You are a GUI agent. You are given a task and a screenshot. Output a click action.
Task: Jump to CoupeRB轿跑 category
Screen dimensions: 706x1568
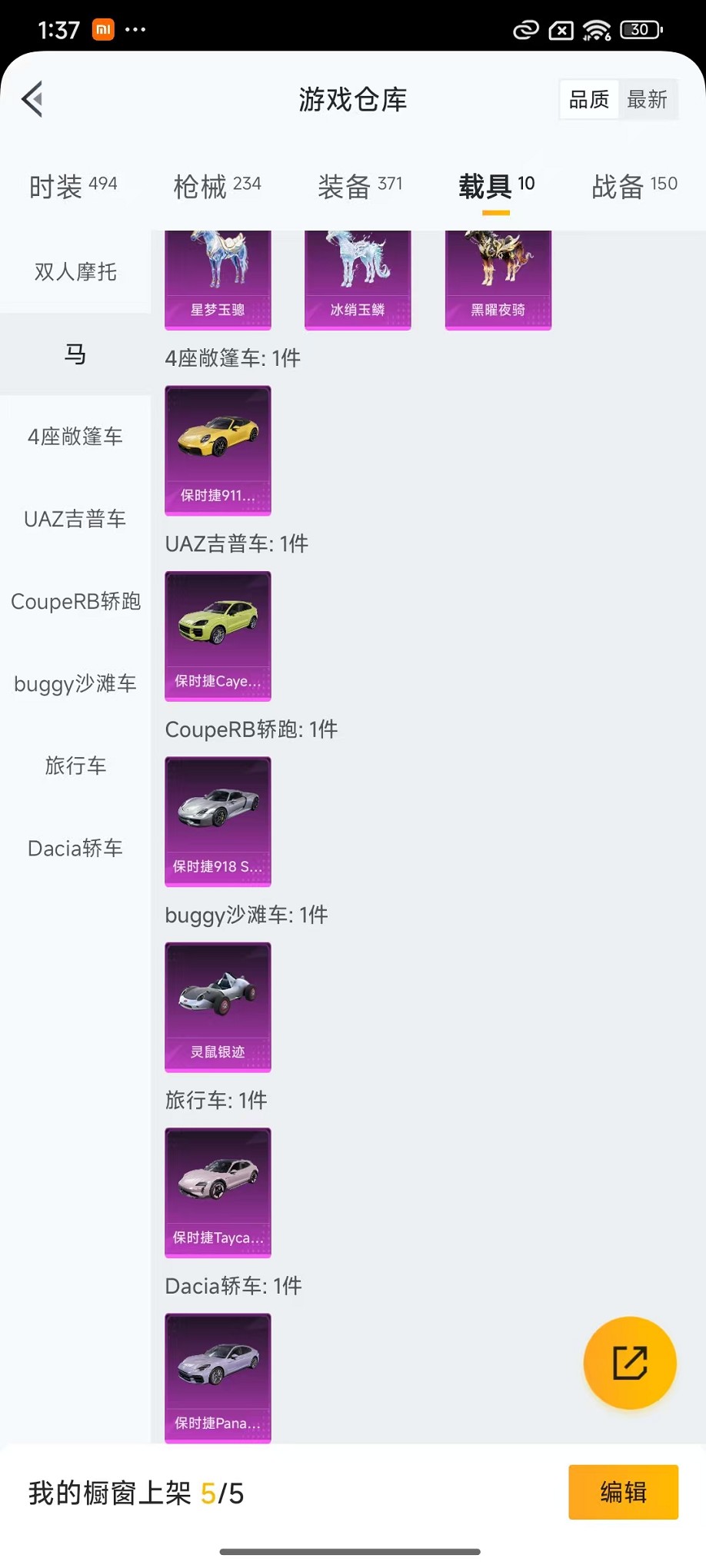pos(75,601)
